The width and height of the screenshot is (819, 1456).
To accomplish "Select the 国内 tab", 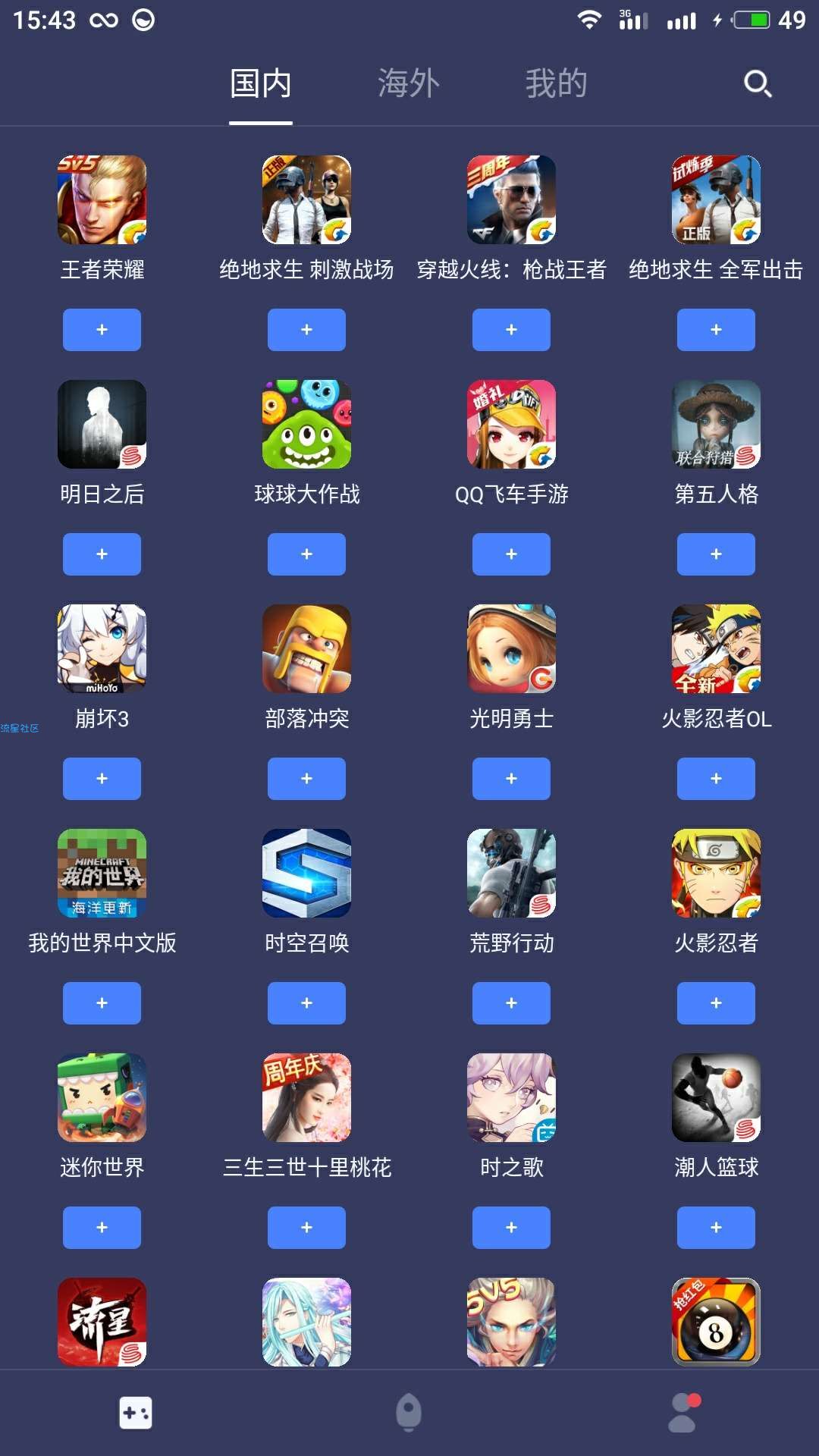I will point(261,83).
